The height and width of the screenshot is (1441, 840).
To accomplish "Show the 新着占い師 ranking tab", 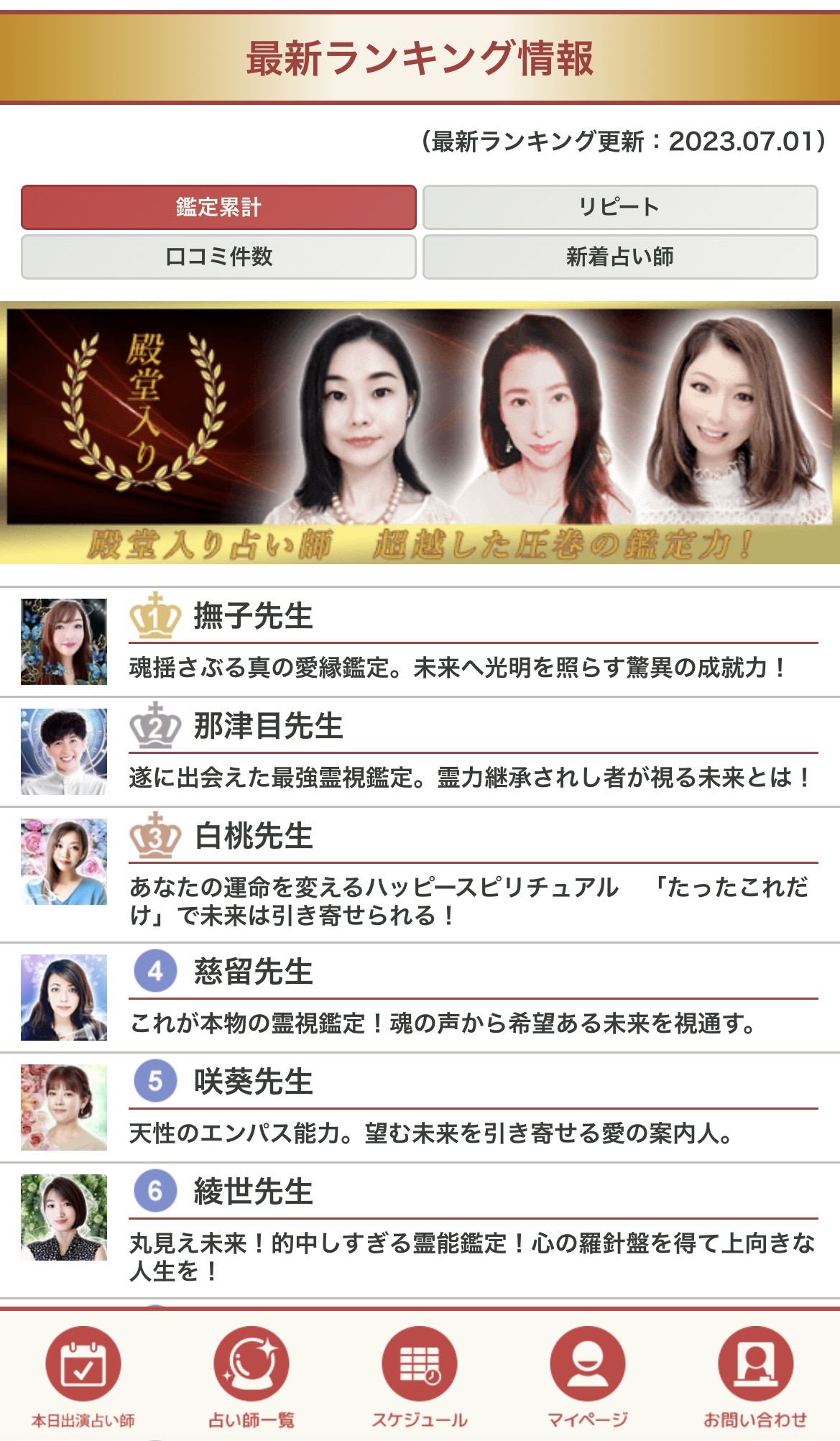I will (619, 257).
